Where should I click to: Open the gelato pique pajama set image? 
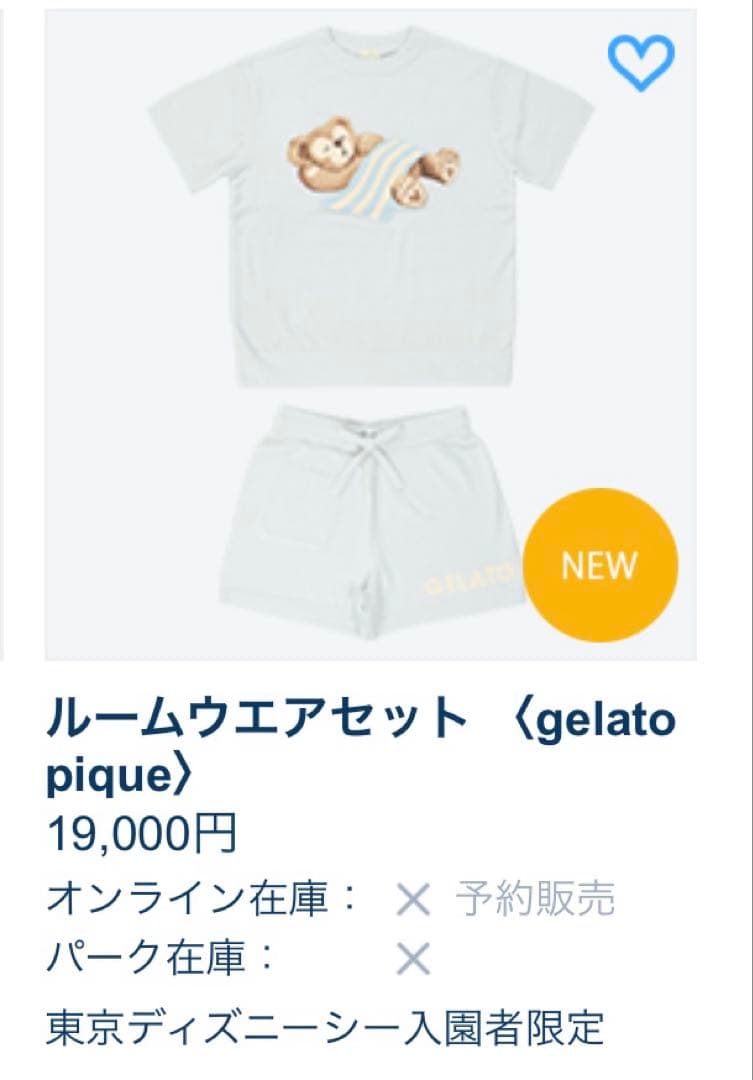tap(376, 330)
